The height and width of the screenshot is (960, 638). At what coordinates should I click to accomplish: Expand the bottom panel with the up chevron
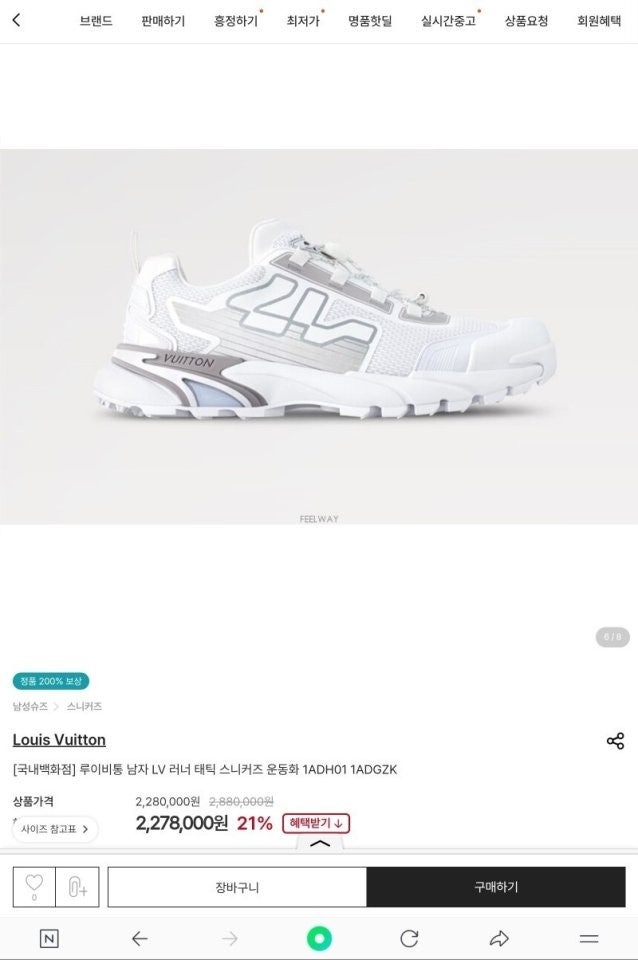[319, 844]
